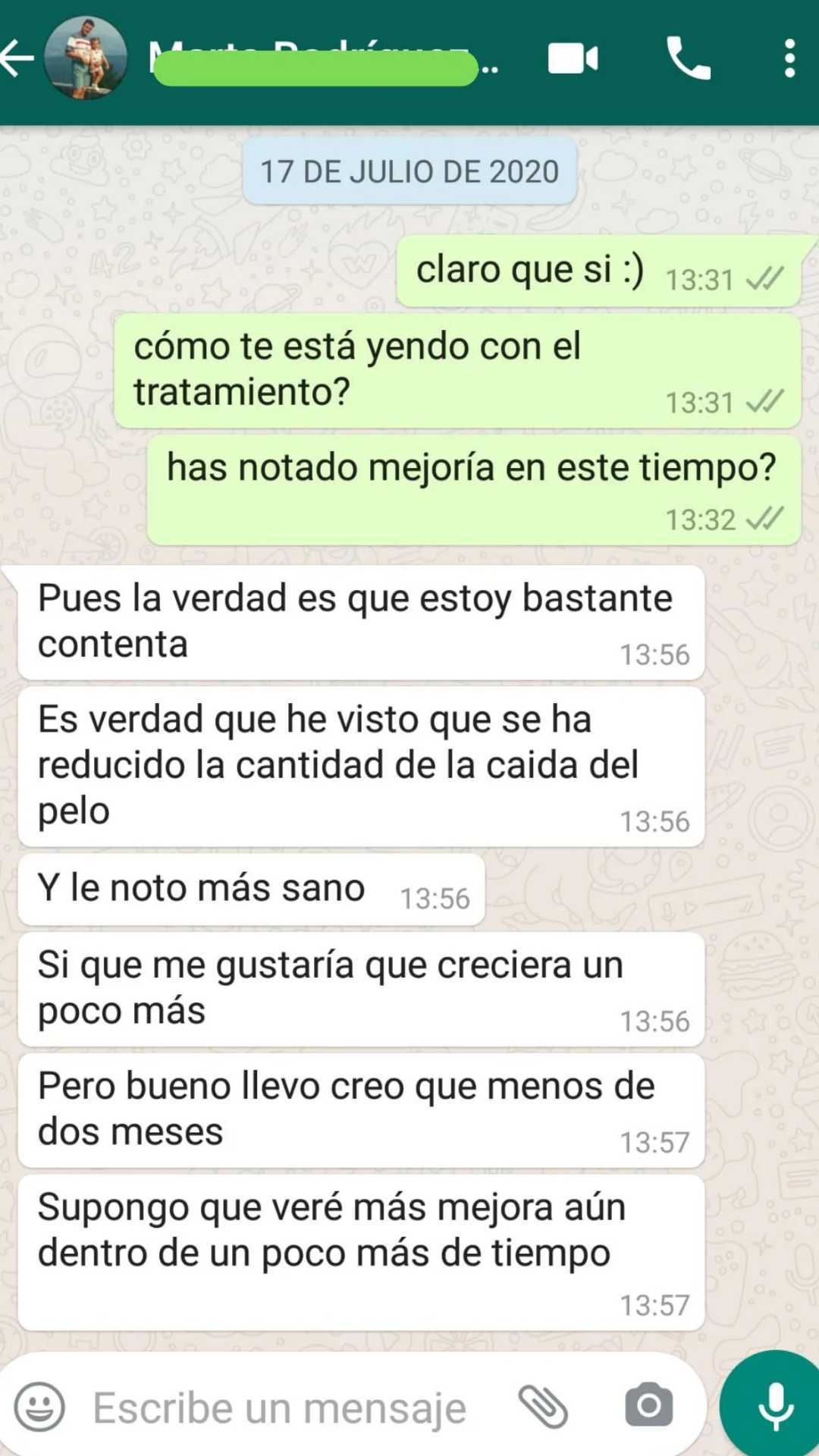Open the camera from message bar
Image resolution: width=819 pixels, height=1456 pixels.
(648, 1405)
